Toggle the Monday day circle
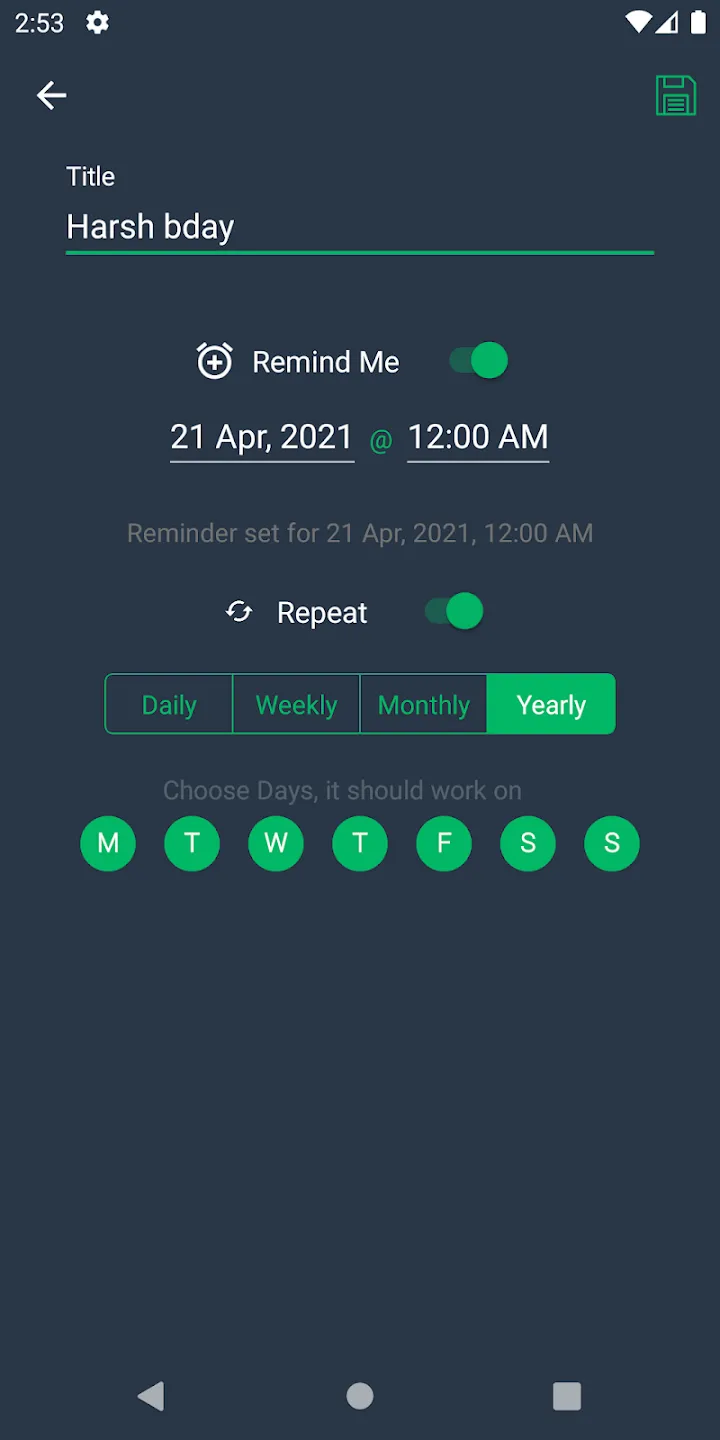The image size is (720, 1440). point(108,844)
